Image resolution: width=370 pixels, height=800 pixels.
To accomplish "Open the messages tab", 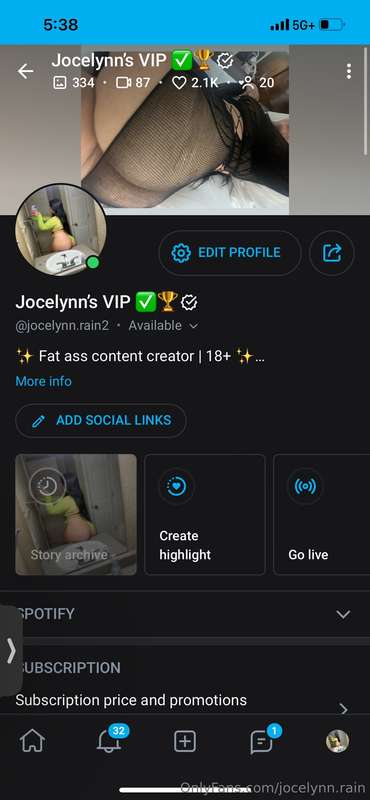I will pyautogui.click(x=262, y=741).
